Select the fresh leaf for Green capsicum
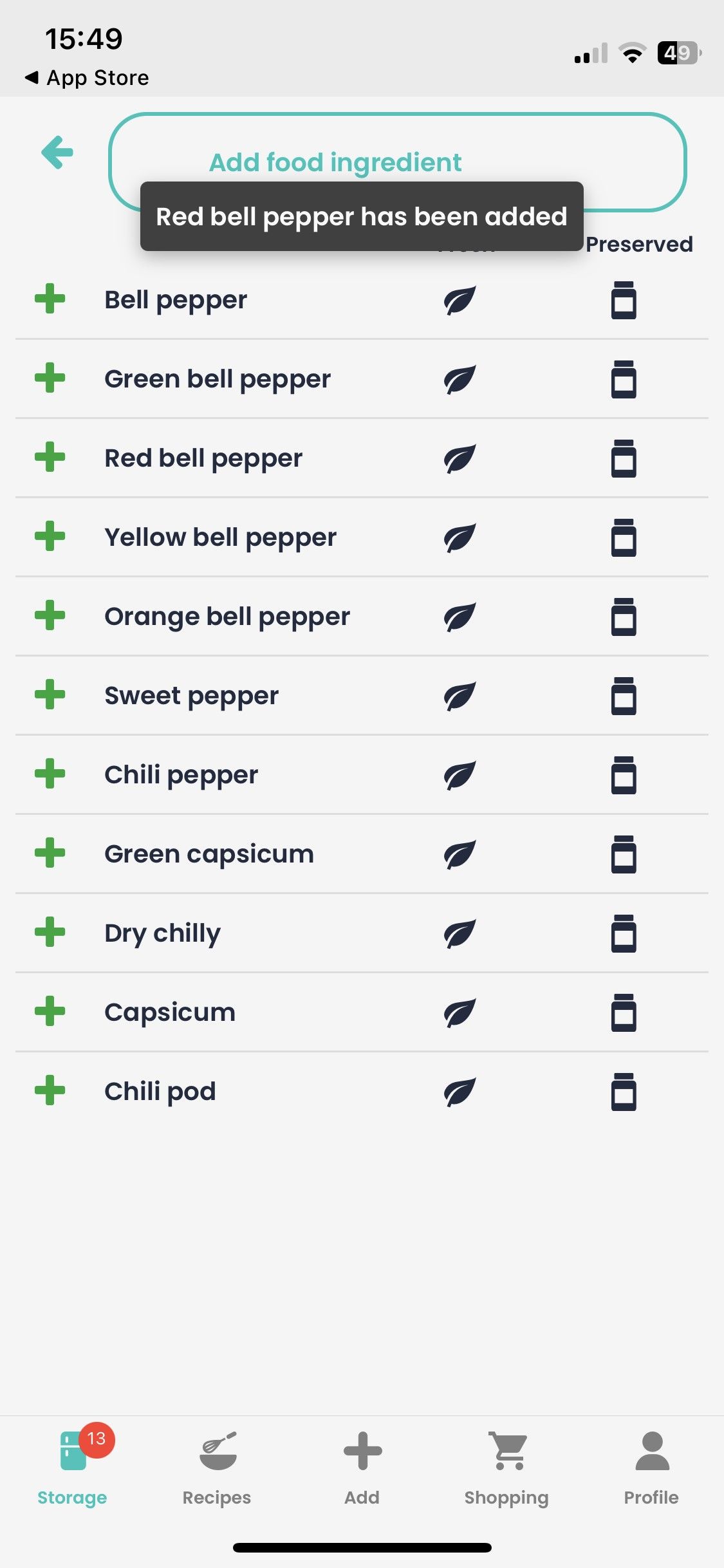The image size is (724, 1568). [458, 854]
